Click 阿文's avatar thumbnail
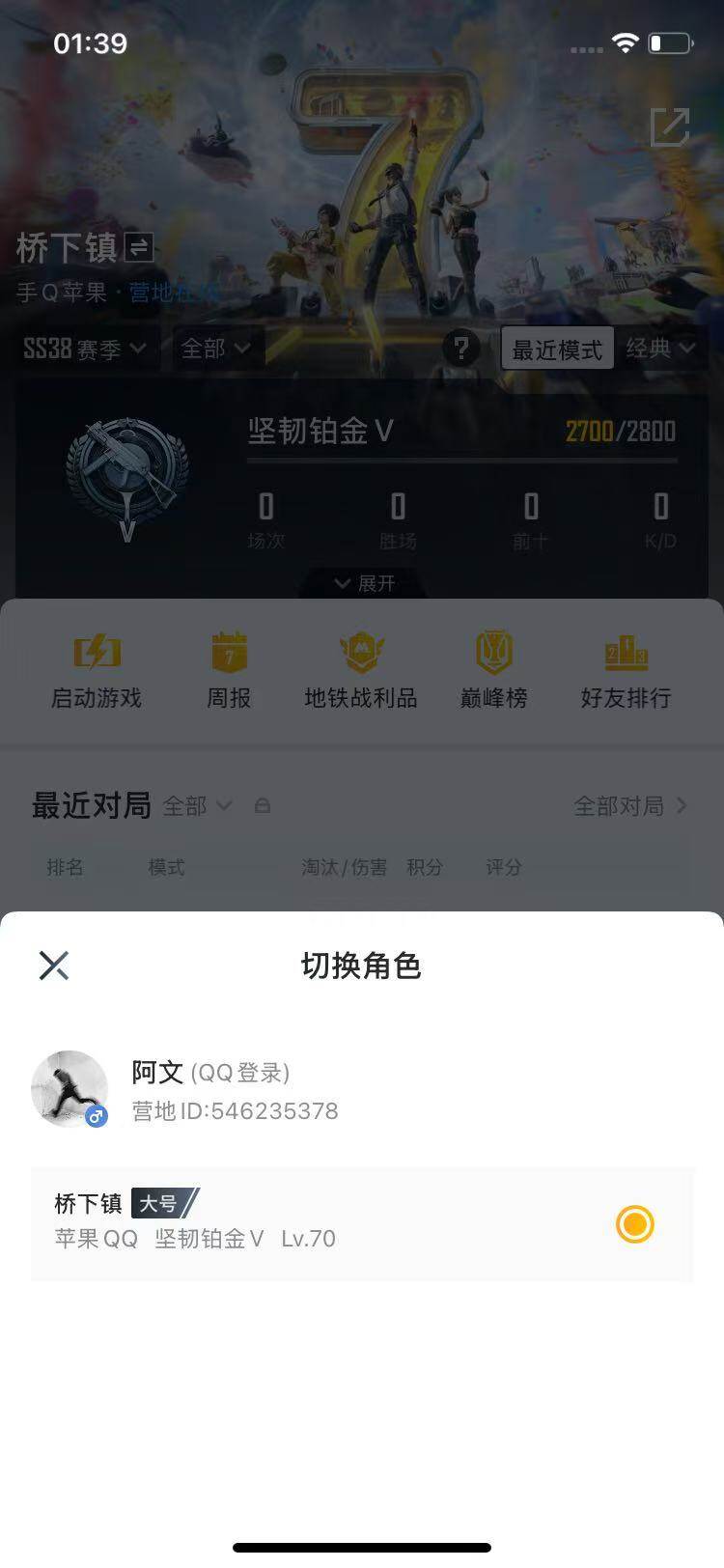724x1568 pixels. click(70, 1088)
